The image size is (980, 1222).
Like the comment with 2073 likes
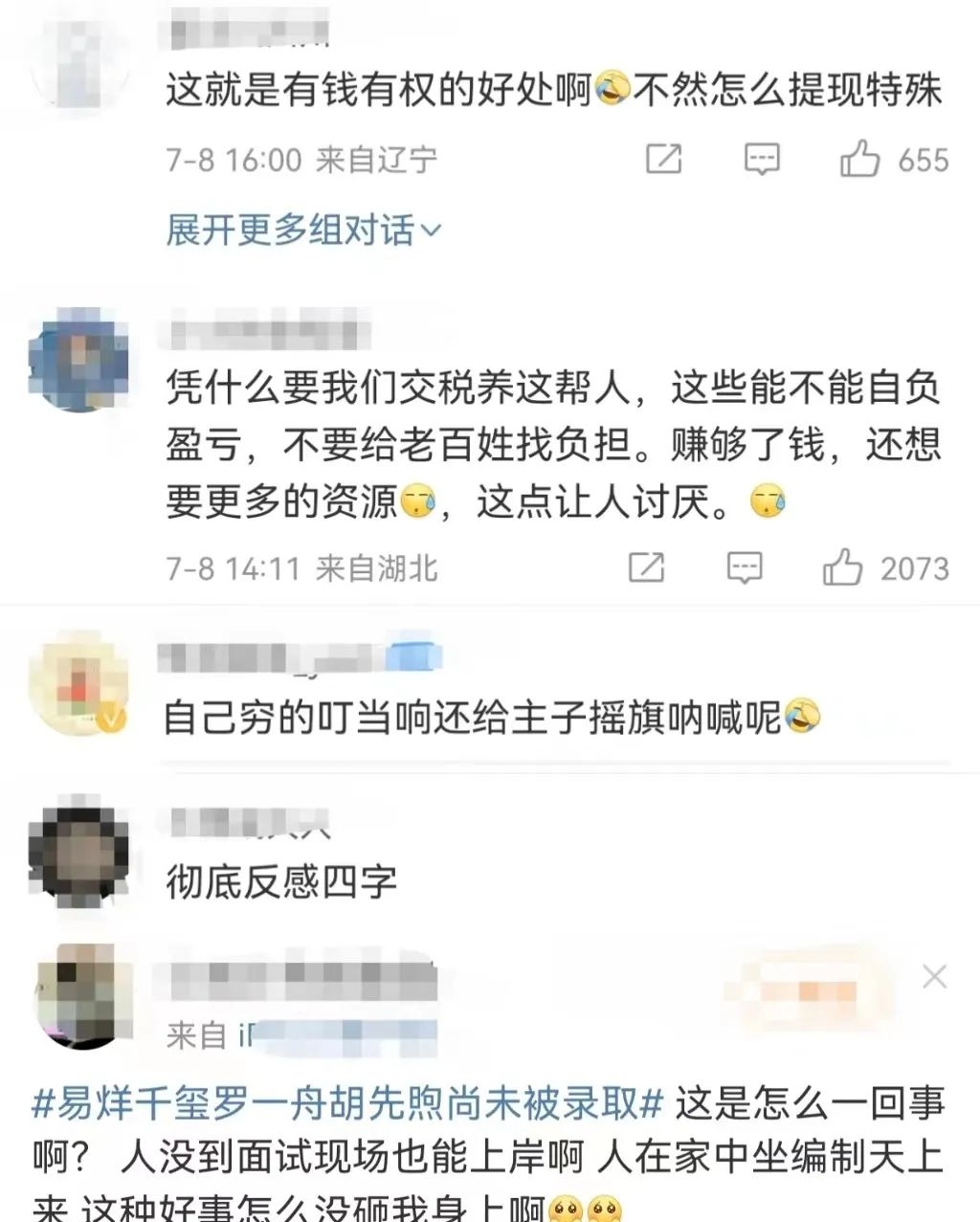844,567
